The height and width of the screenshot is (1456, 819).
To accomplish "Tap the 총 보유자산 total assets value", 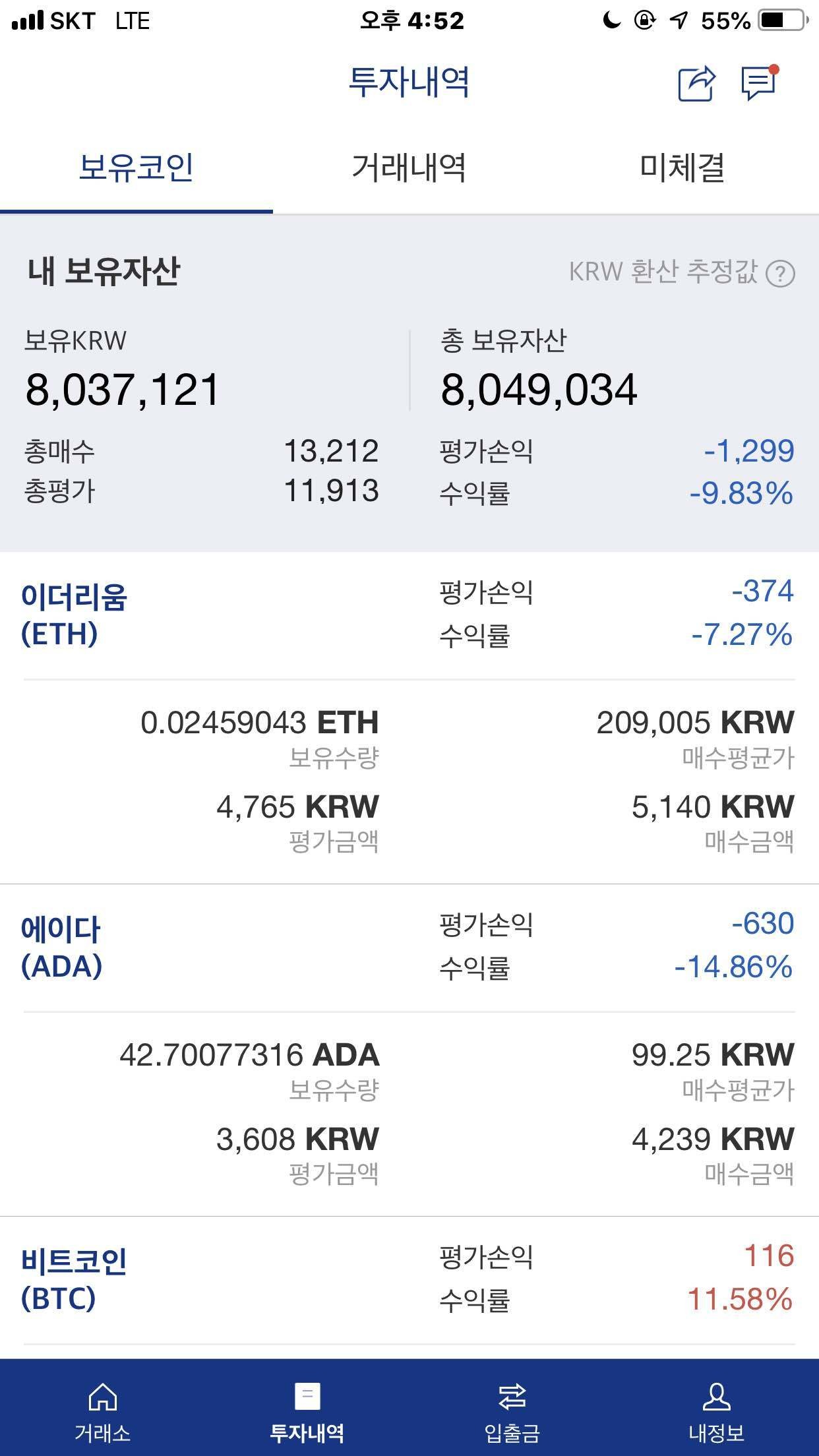I will click(x=539, y=389).
